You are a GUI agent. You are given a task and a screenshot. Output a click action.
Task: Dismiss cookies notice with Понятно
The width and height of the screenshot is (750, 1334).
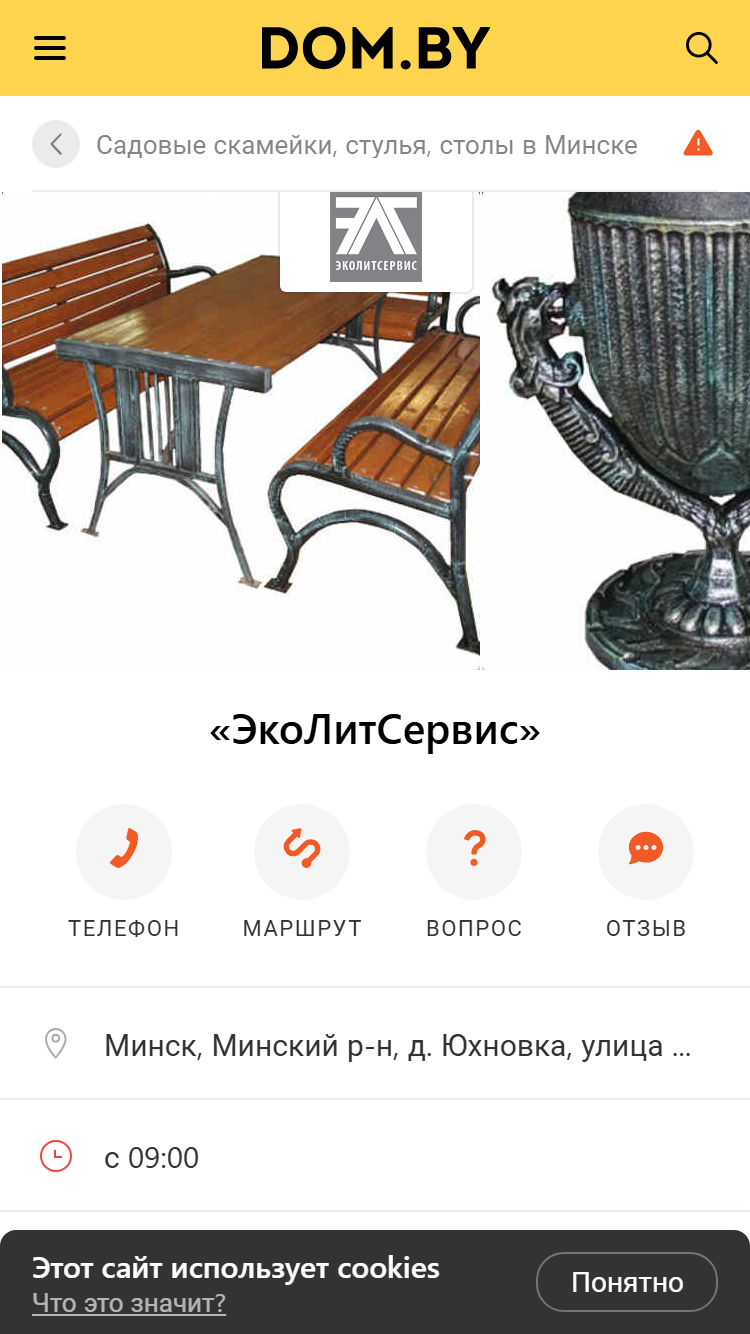627,1282
